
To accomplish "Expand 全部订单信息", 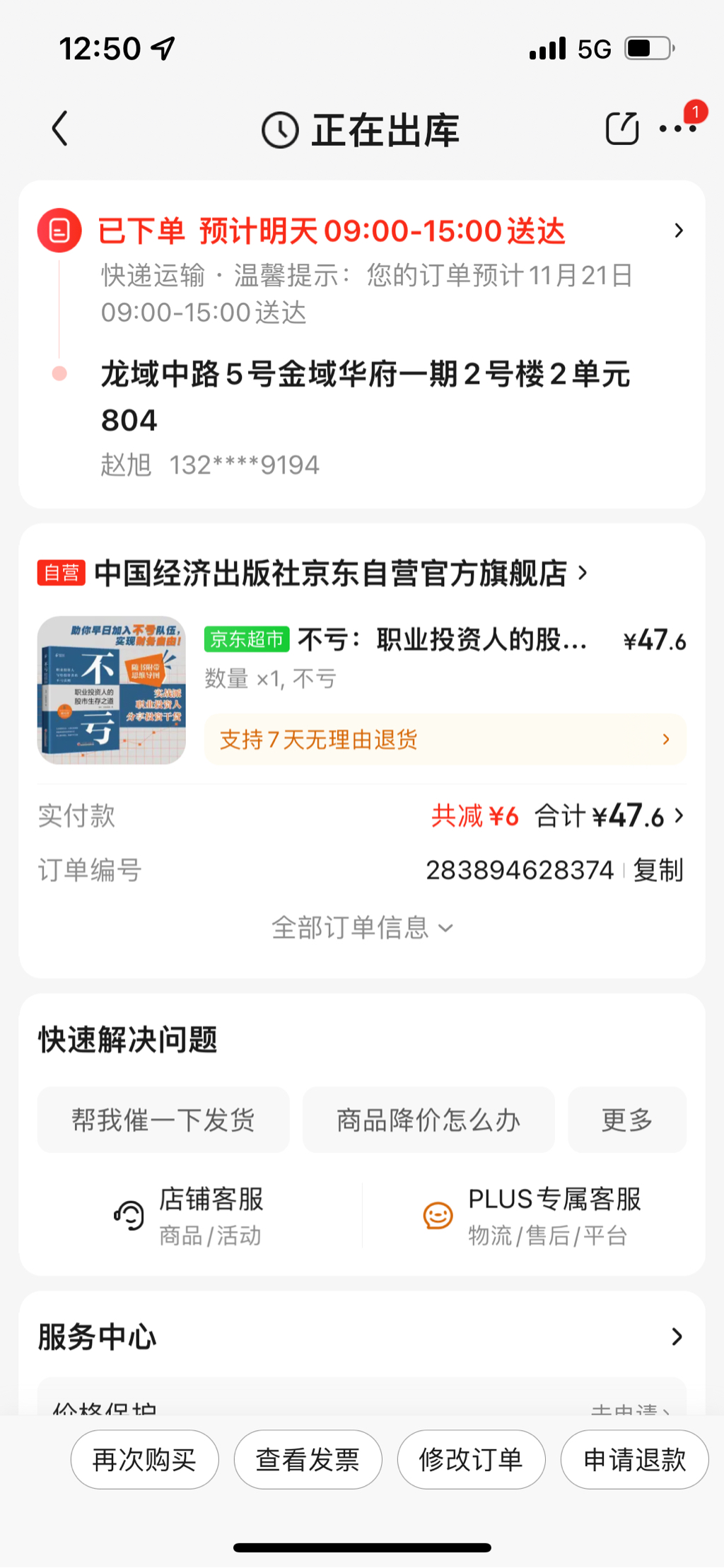I will 362,927.
